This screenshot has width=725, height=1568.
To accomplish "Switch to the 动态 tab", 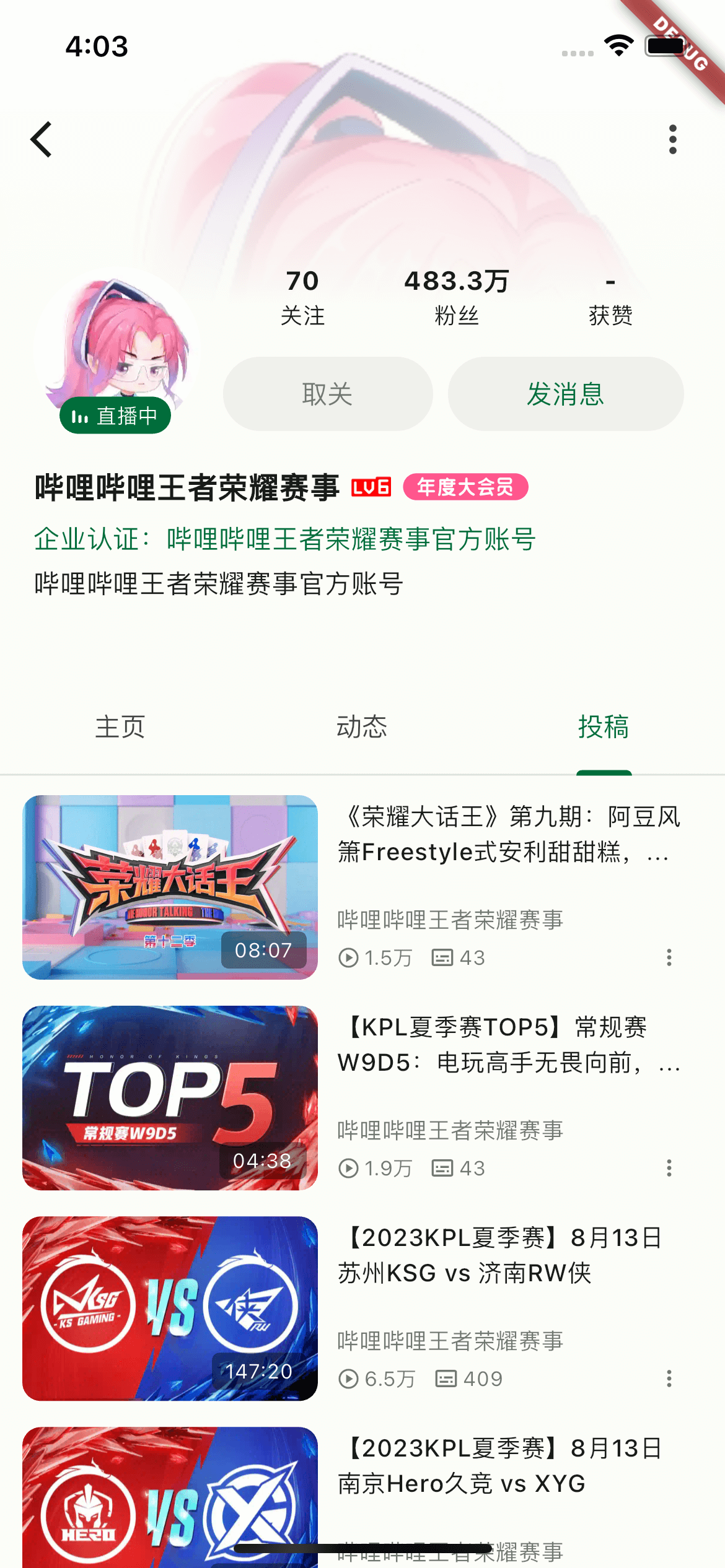I will 362,726.
